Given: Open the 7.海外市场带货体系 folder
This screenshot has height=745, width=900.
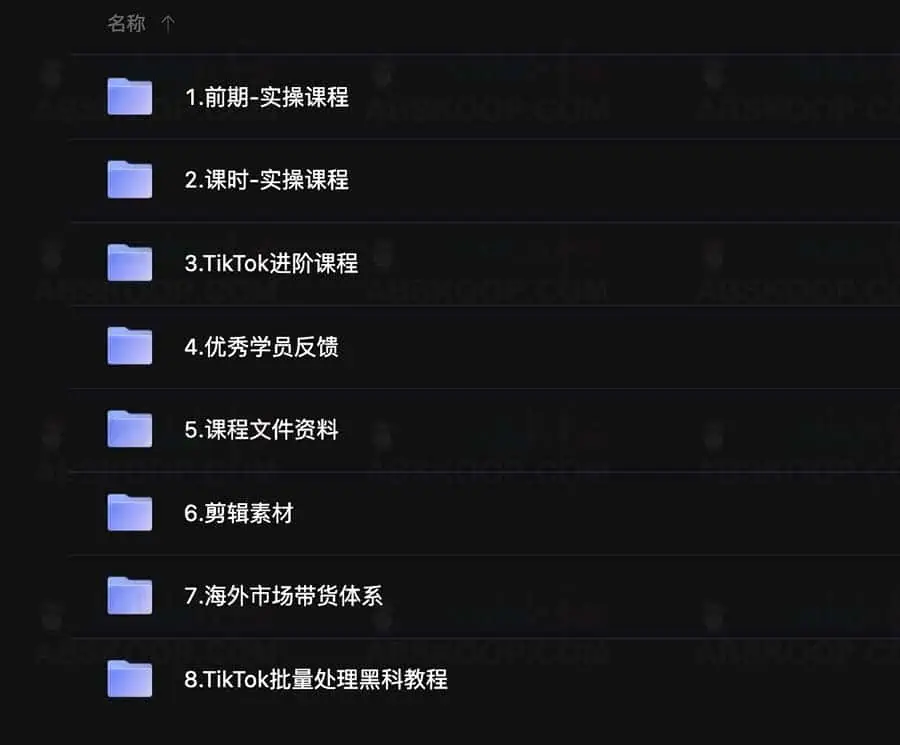Looking at the screenshot, I should (283, 597).
